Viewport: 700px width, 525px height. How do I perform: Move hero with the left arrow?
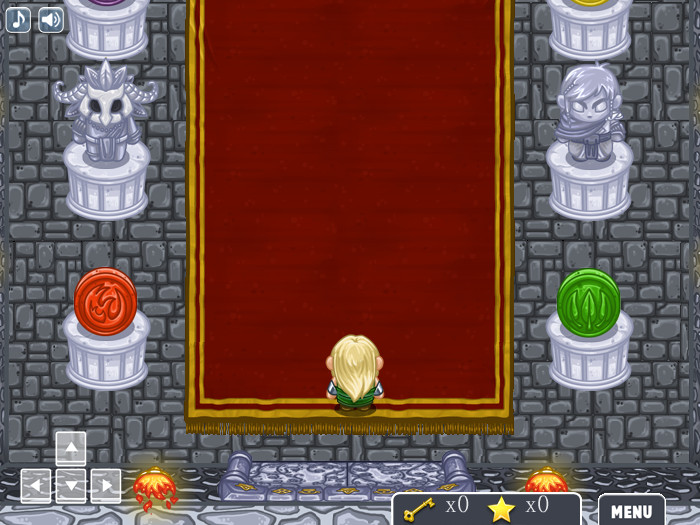(x=36, y=486)
